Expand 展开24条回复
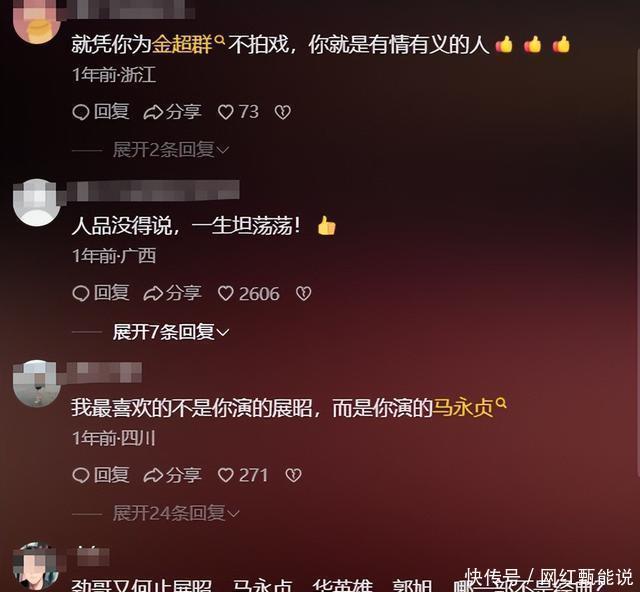This screenshot has height=592, width=640. click(175, 513)
